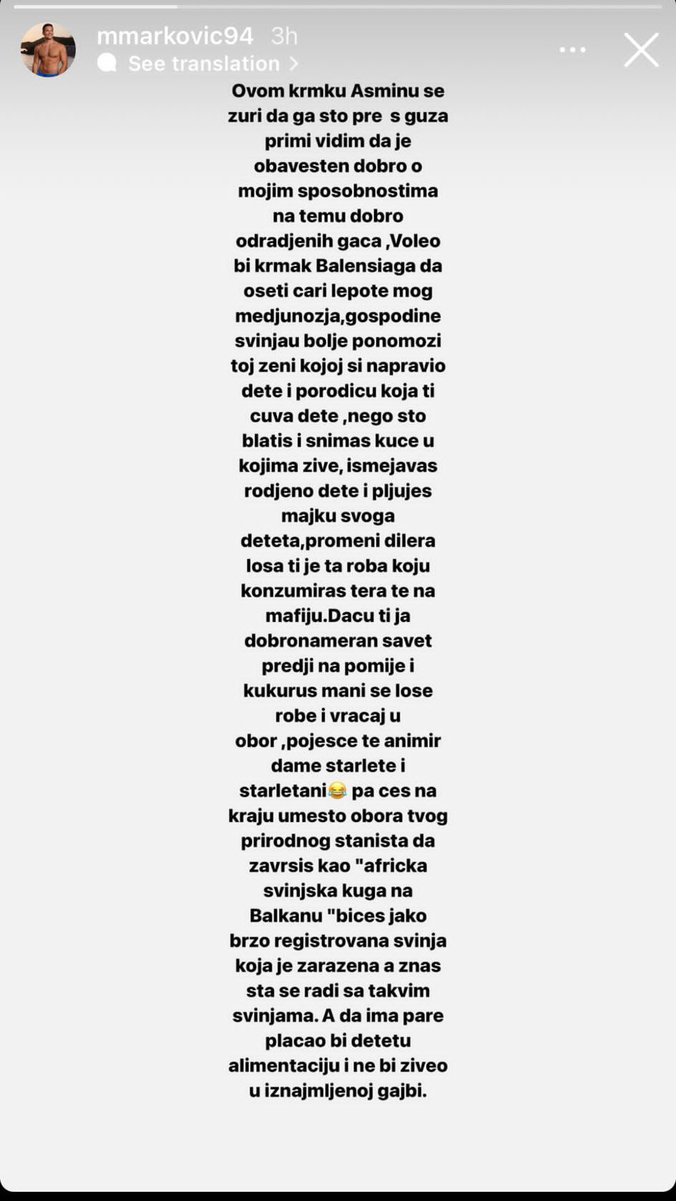Open mmarkovic94's profile picture

(48, 50)
